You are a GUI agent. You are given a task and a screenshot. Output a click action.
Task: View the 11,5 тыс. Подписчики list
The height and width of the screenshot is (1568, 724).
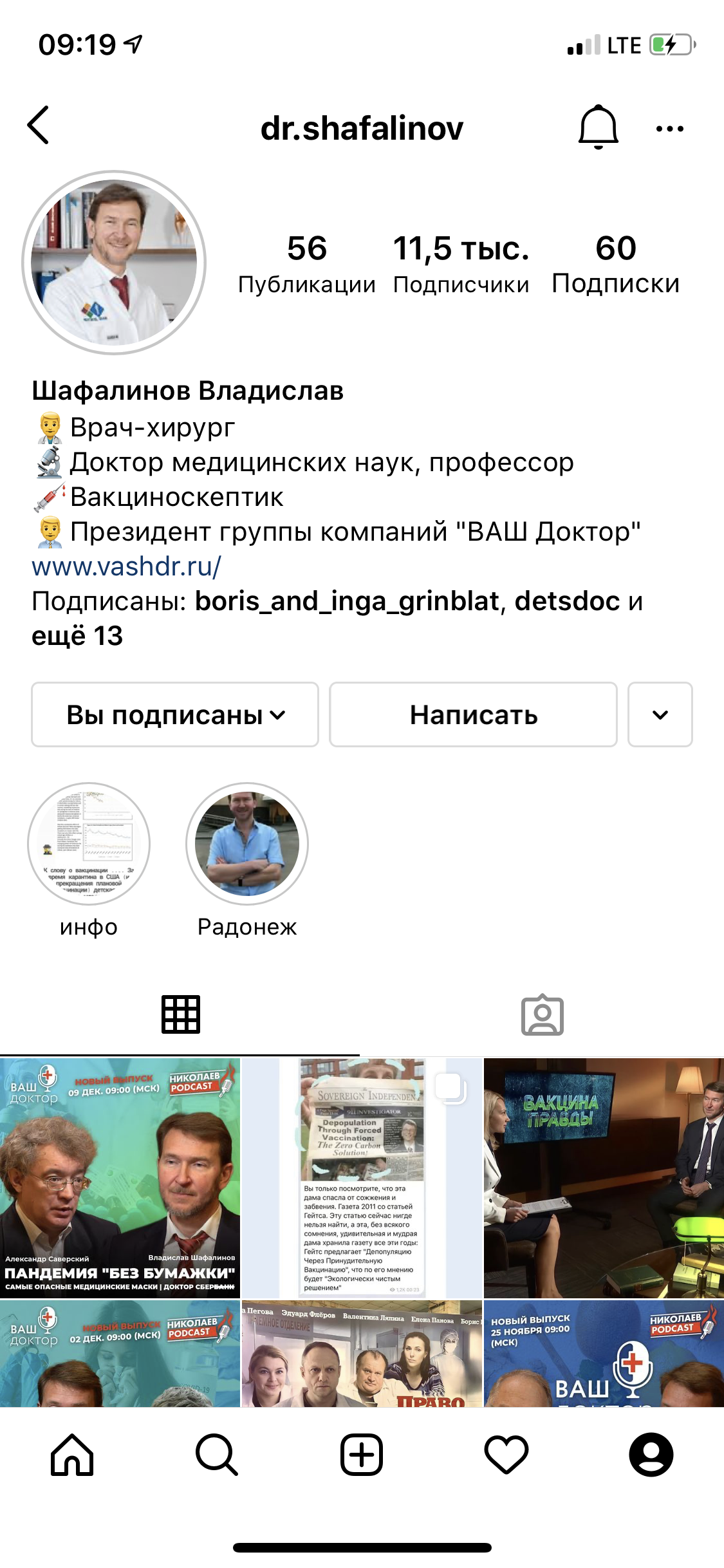(x=461, y=264)
